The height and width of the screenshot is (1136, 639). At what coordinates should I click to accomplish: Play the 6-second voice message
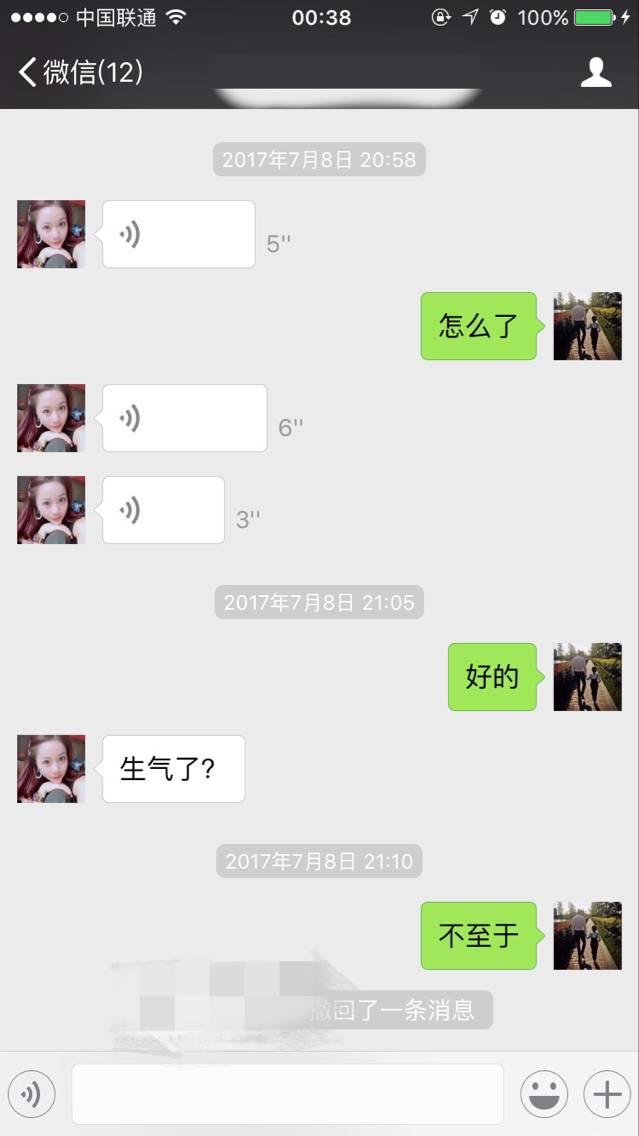click(184, 418)
